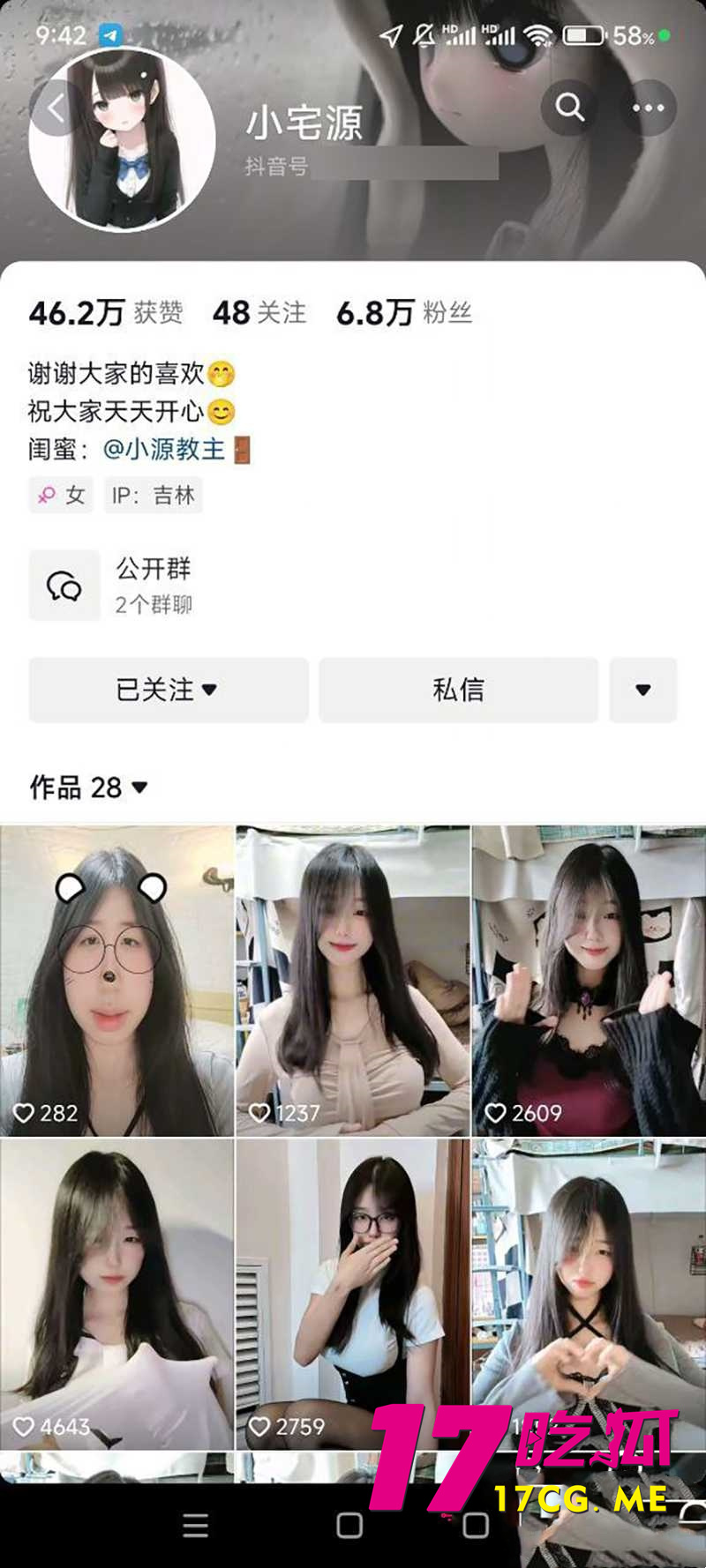Open the video with 1237 likes
Image resolution: width=706 pixels, height=1568 pixels.
point(353,979)
